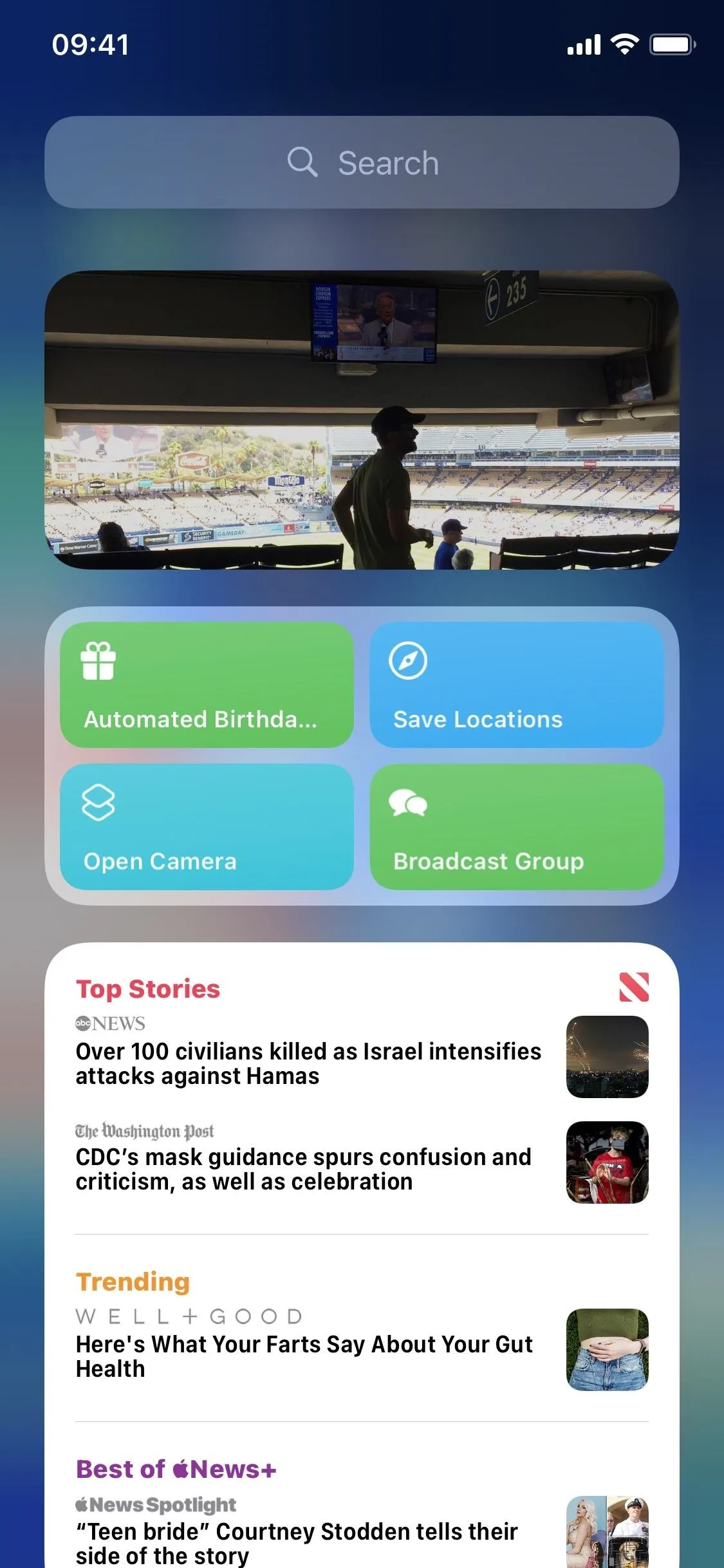This screenshot has height=1568, width=724.
Task: Open Apple News via its red logo
Action: [634, 987]
